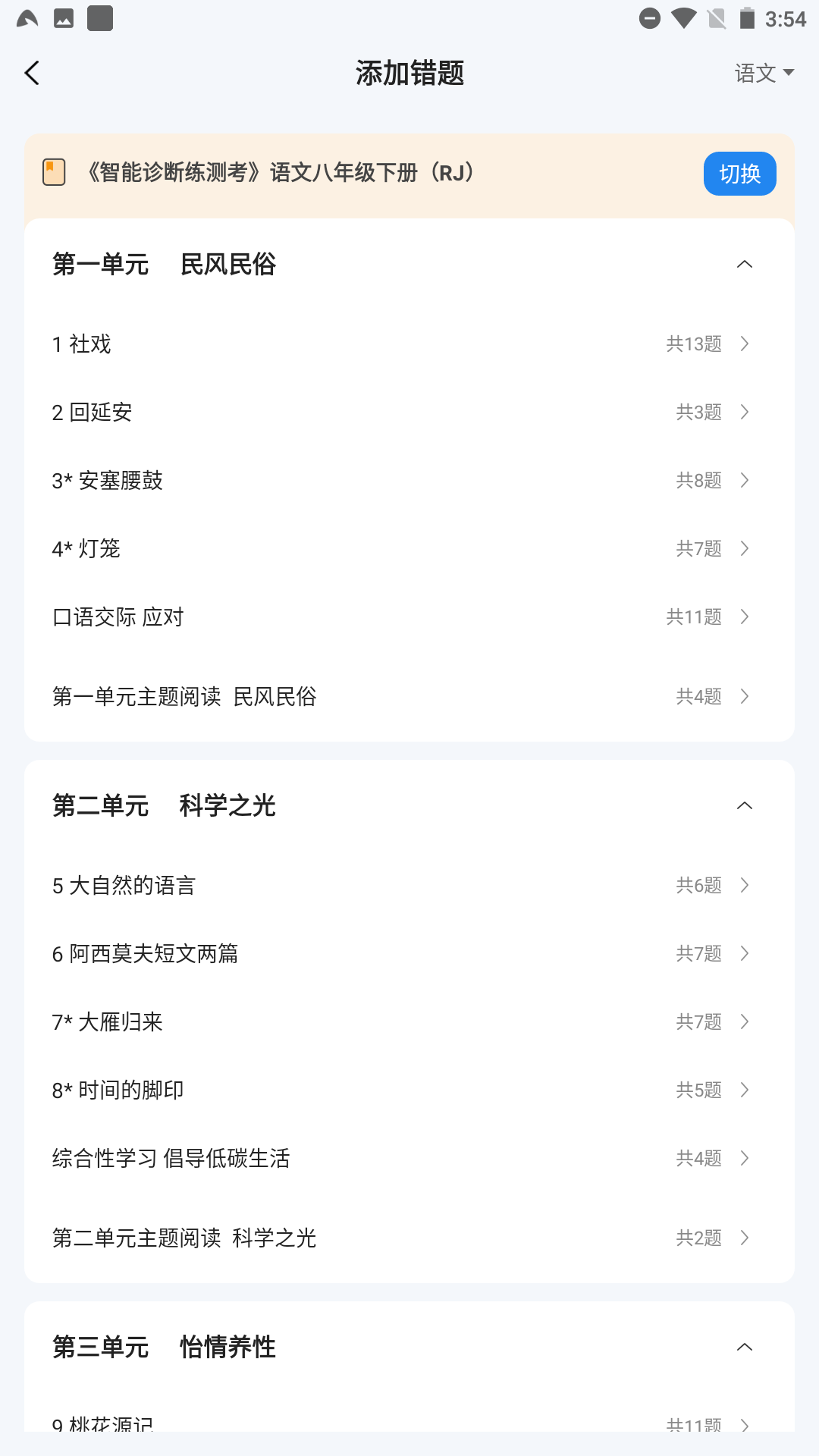Collapse the 第二单元 科学之光 section
This screenshot has height=1456, width=819.
point(744,806)
